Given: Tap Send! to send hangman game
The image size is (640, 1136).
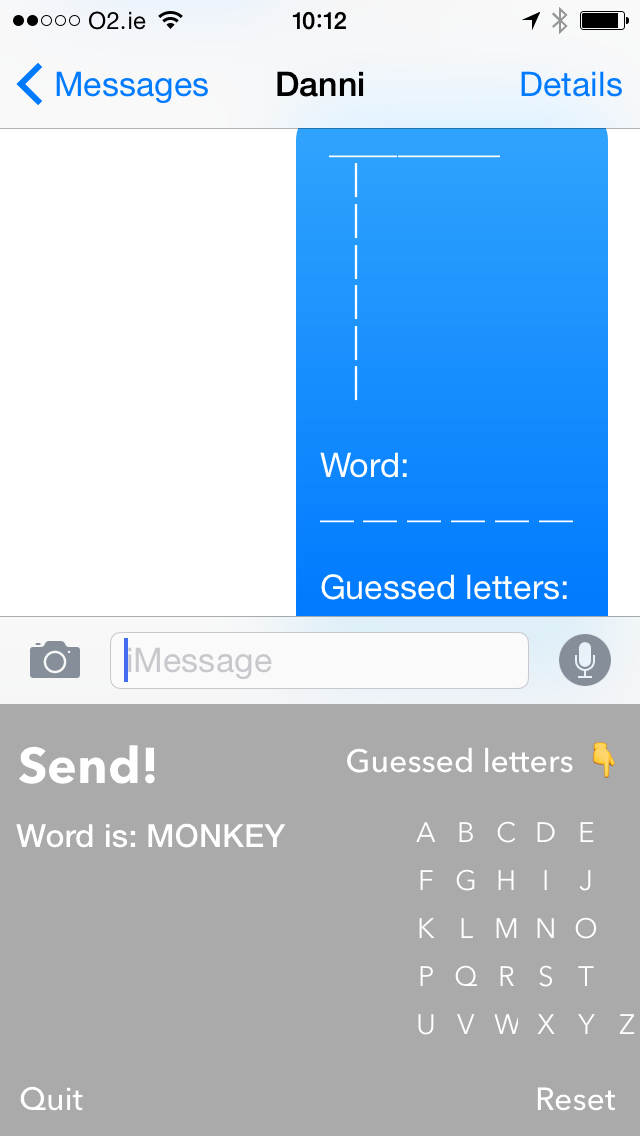Looking at the screenshot, I should tap(88, 766).
